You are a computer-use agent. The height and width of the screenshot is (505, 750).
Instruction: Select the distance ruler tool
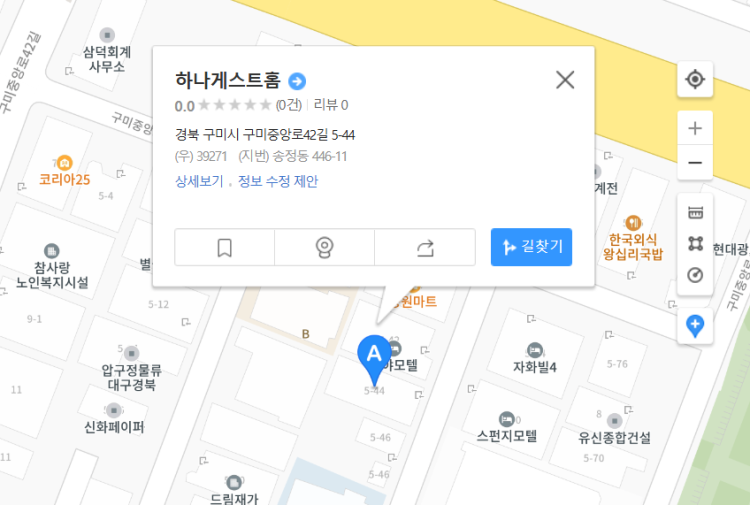pyautogui.click(x=695, y=211)
